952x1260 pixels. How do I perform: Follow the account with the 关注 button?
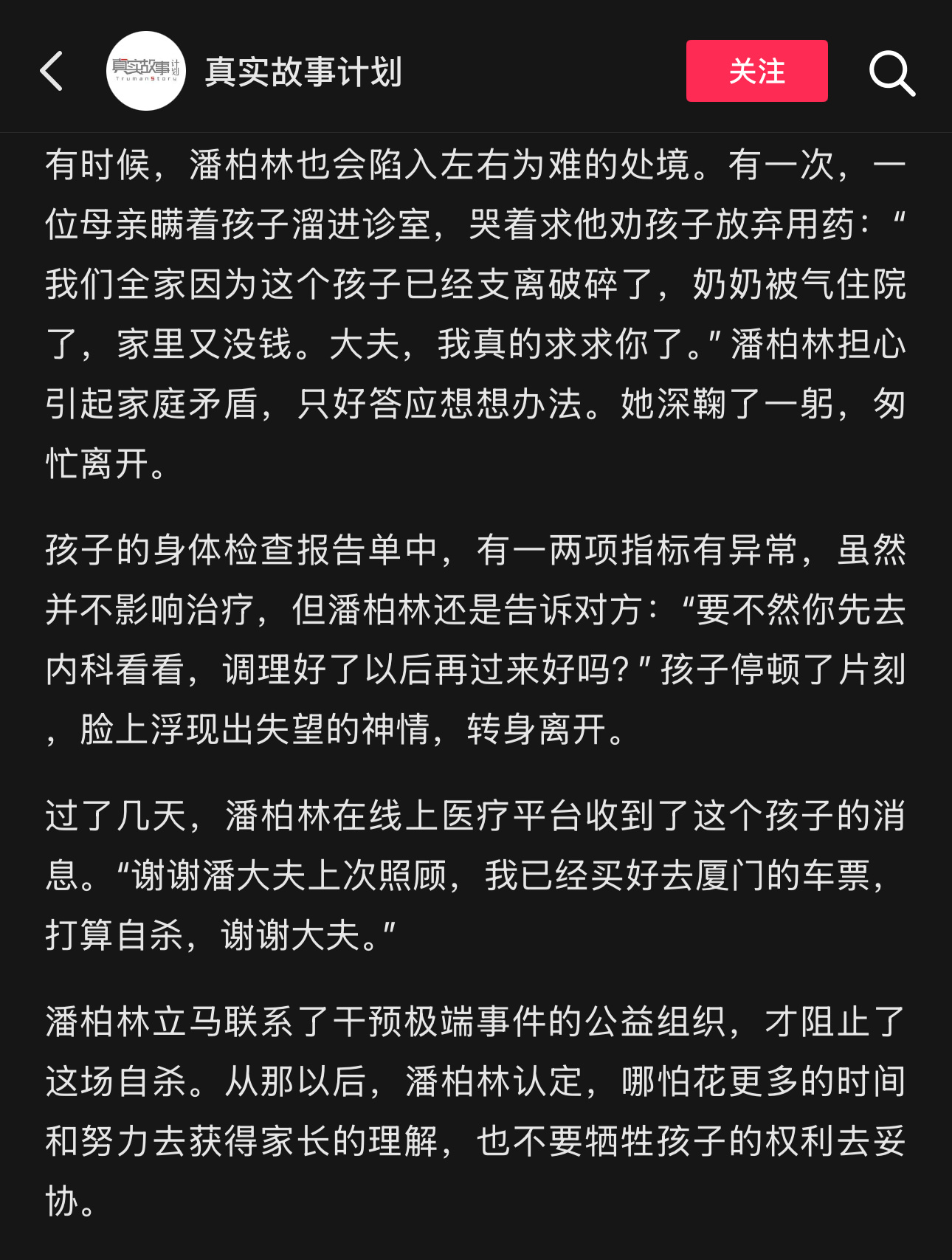(756, 72)
